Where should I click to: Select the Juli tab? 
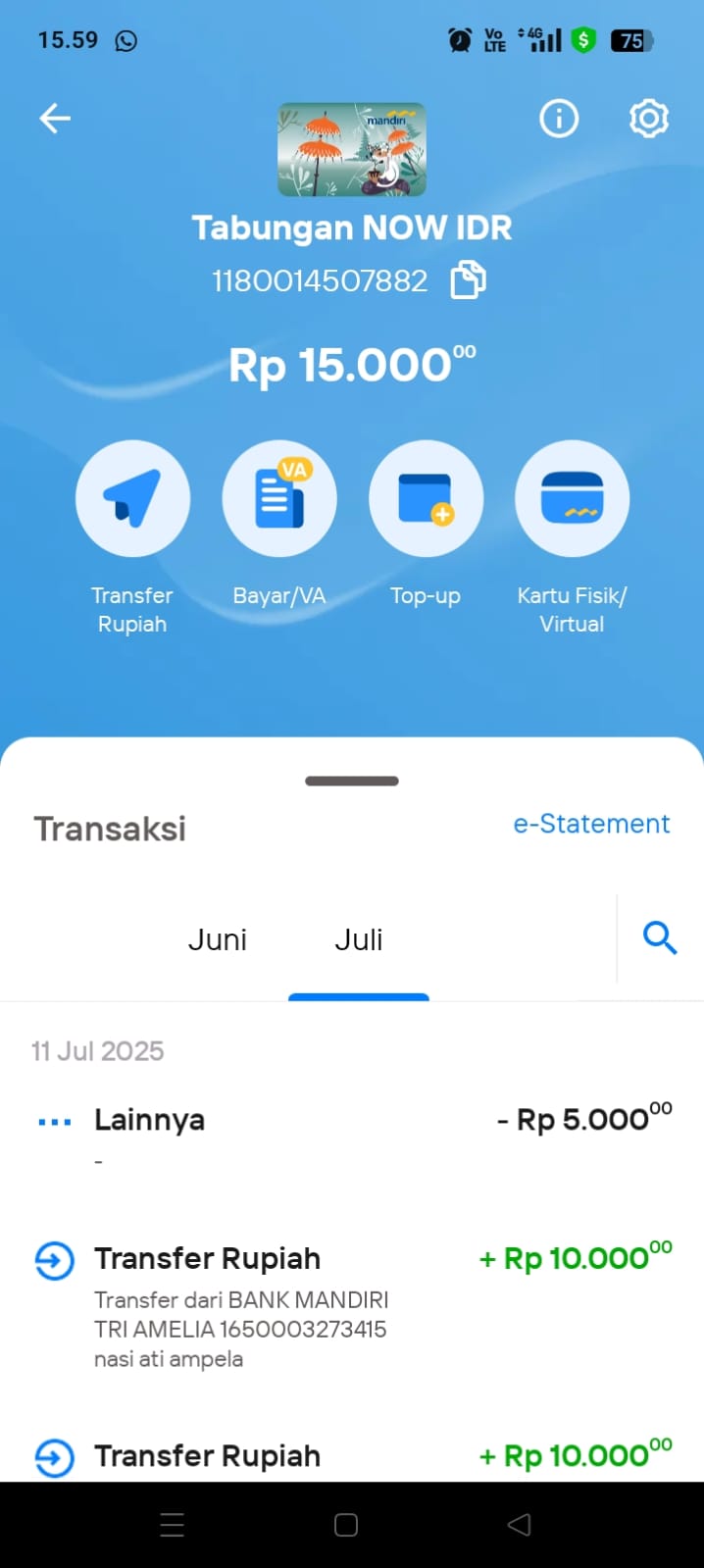point(359,939)
